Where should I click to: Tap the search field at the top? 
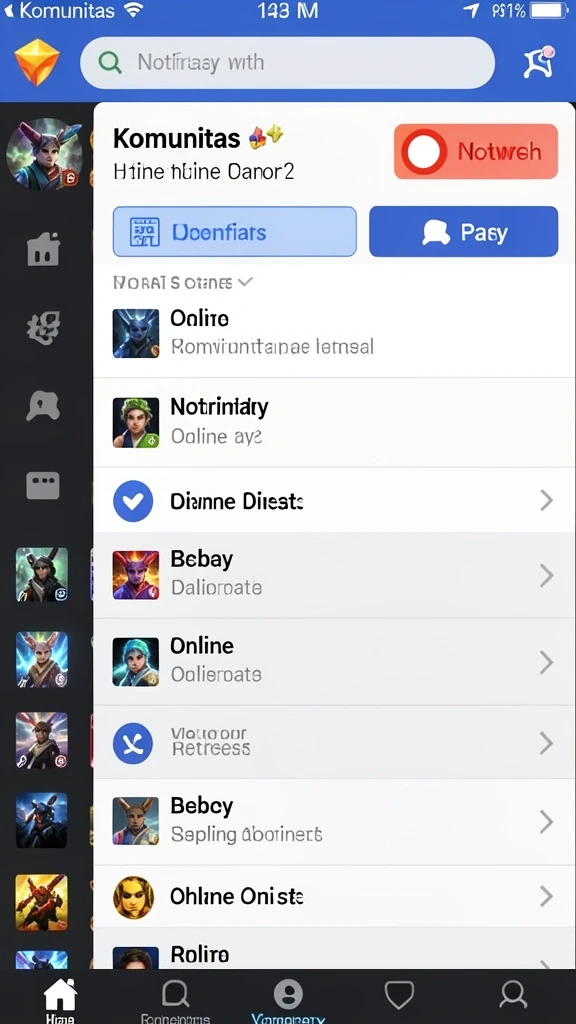click(287, 63)
